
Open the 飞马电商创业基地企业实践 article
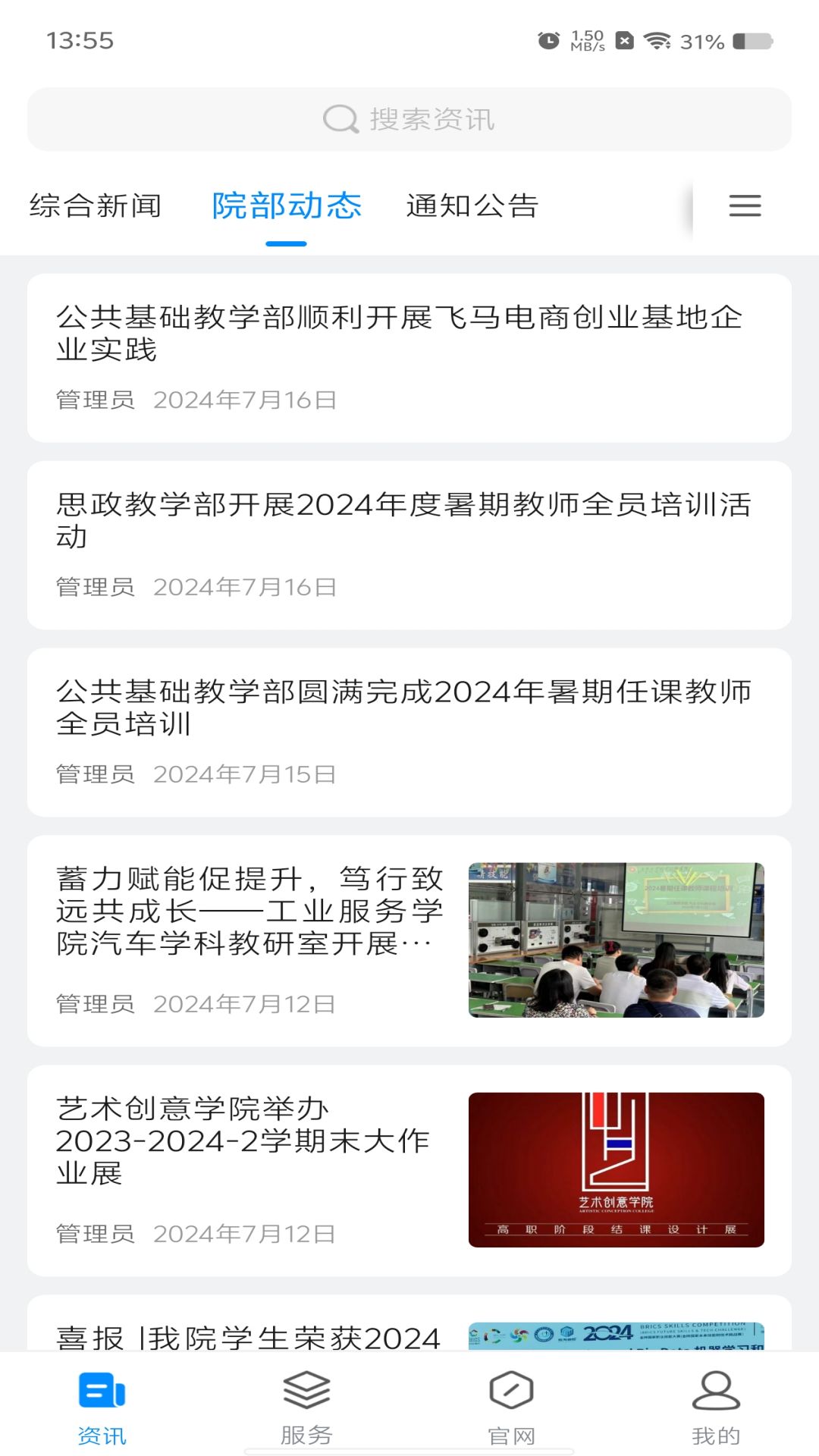coord(409,357)
